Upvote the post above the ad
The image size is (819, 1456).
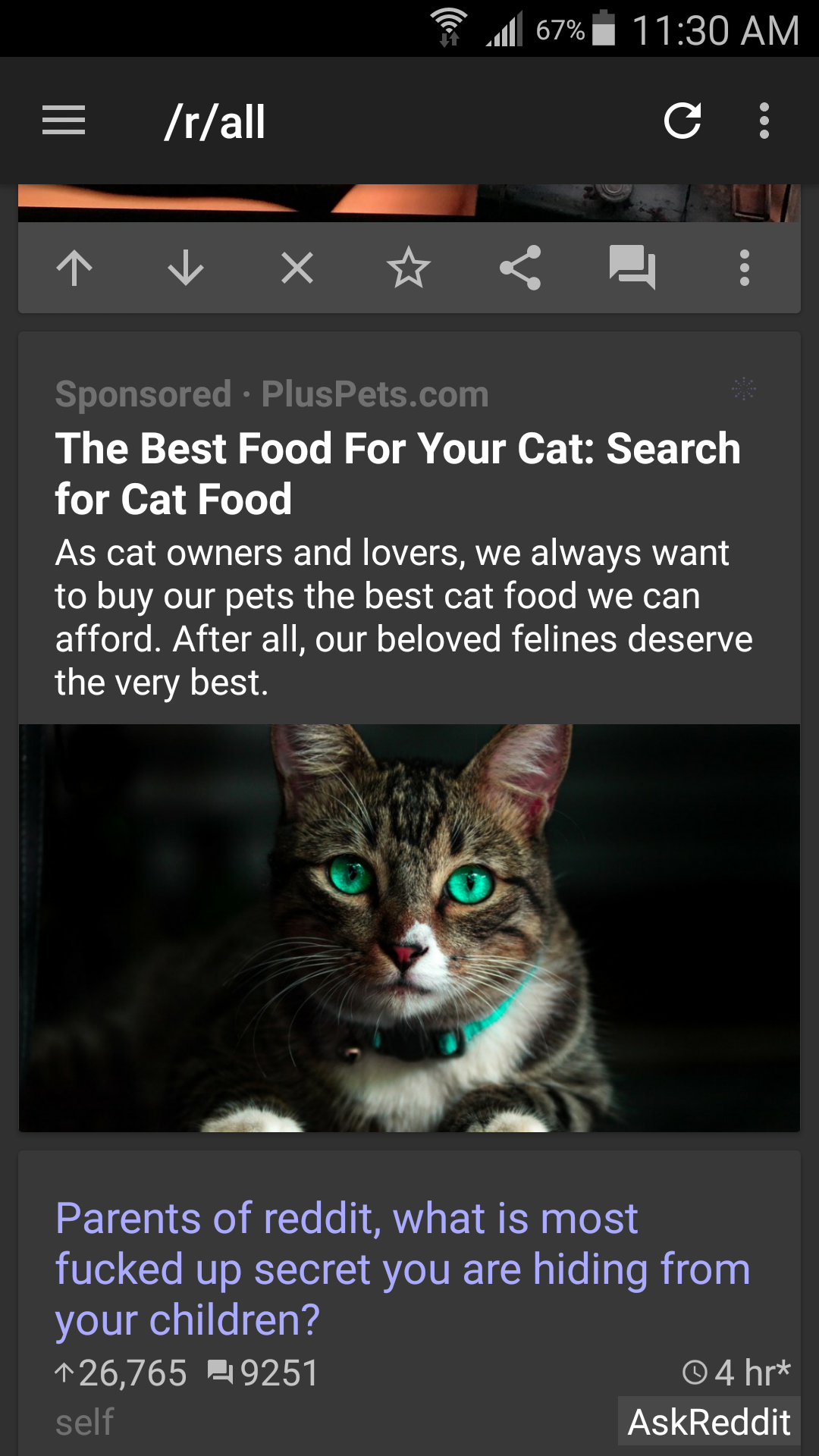click(74, 268)
